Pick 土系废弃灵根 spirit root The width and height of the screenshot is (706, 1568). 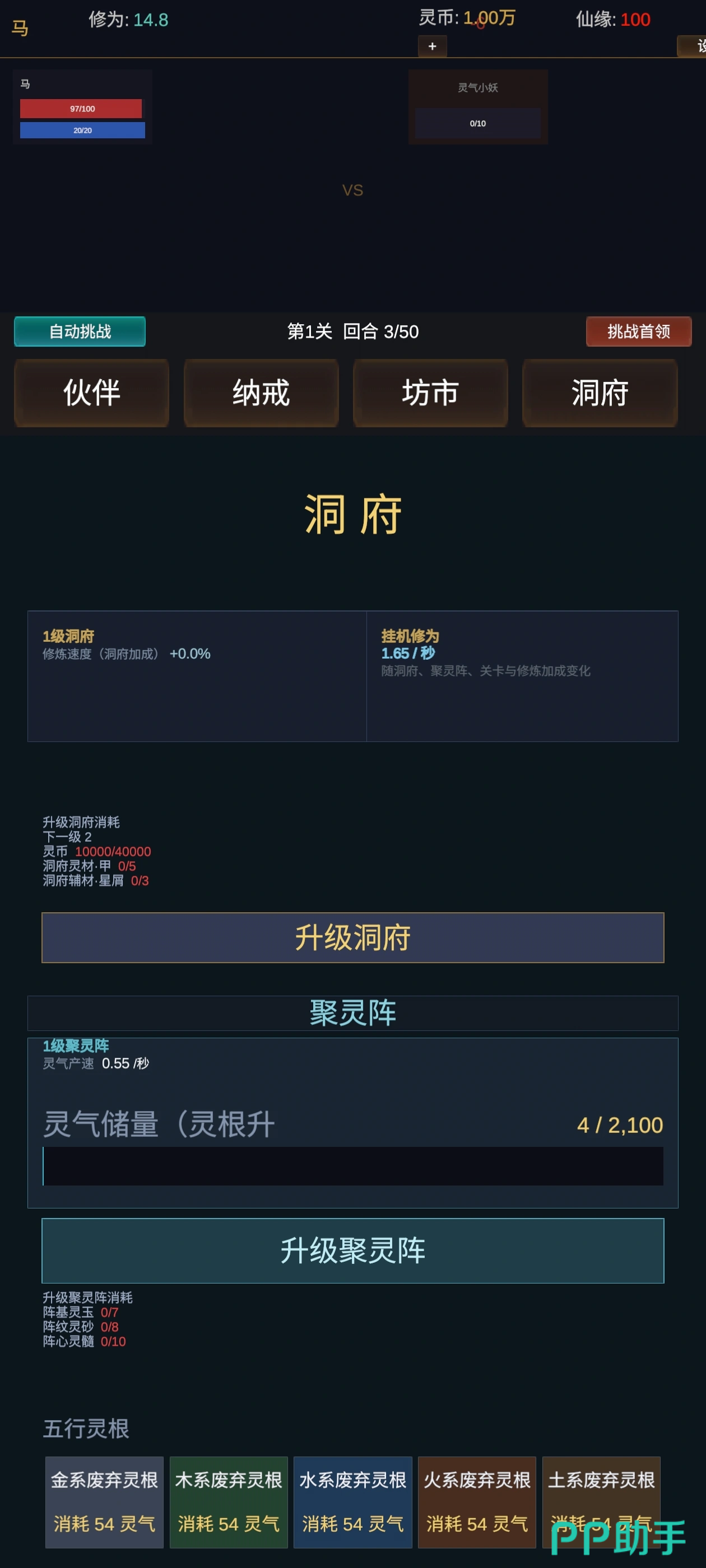coord(601,1502)
